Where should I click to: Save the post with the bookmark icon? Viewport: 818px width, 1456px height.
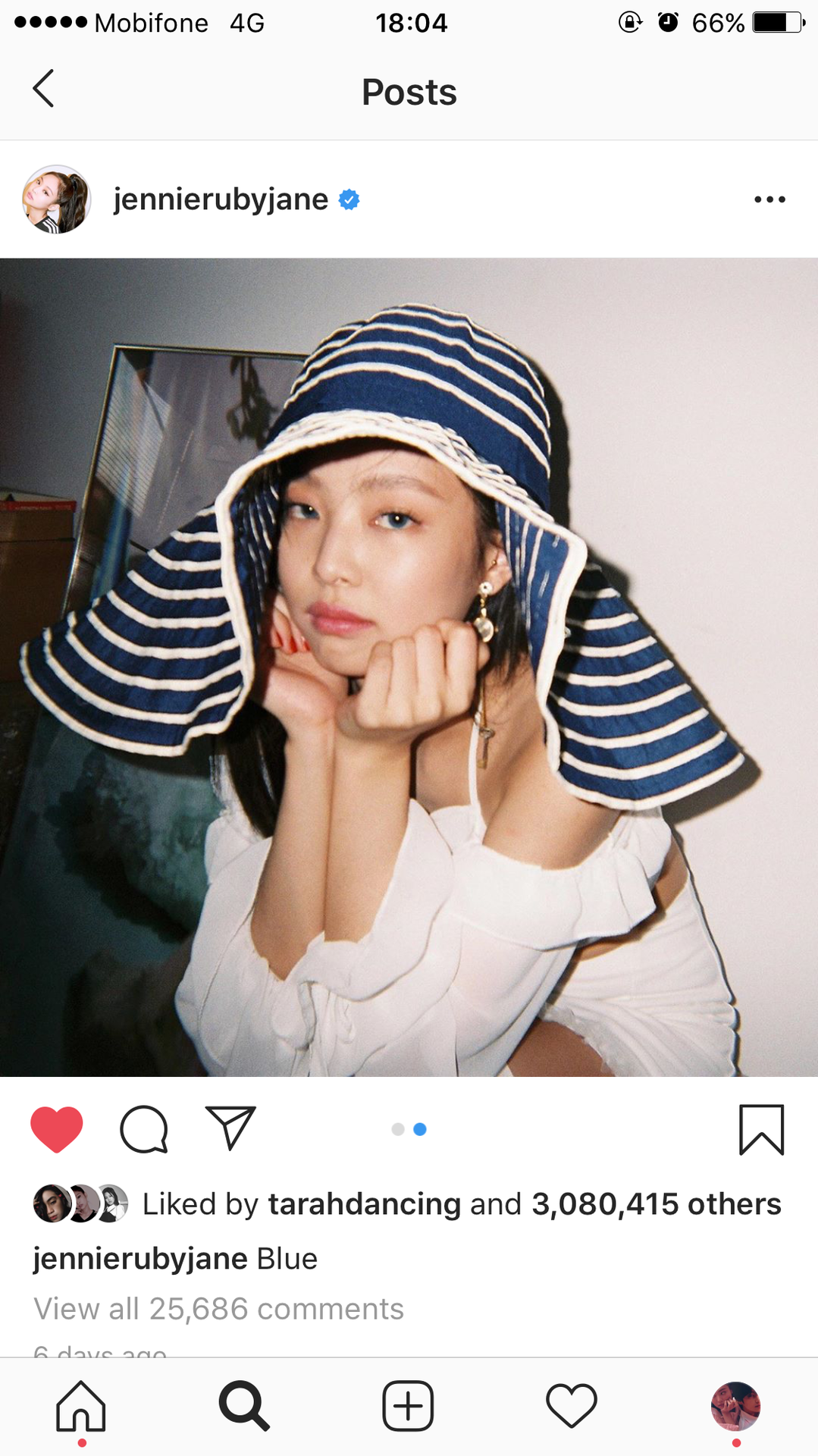761,1129
